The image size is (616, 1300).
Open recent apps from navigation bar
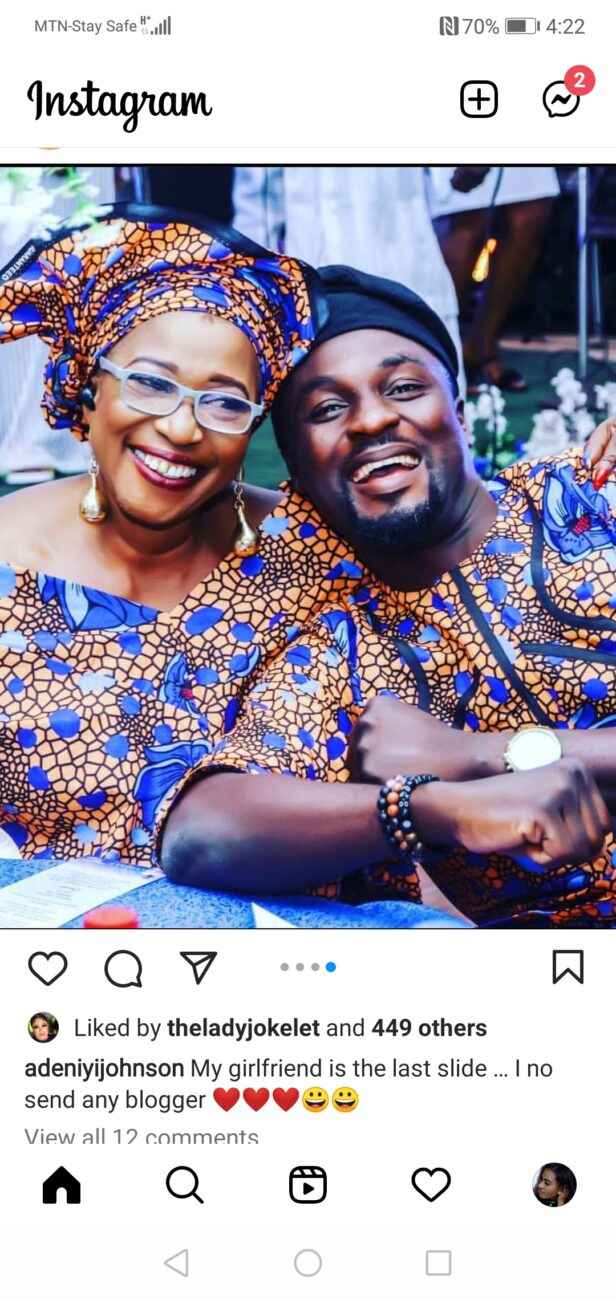[x=438, y=1263]
